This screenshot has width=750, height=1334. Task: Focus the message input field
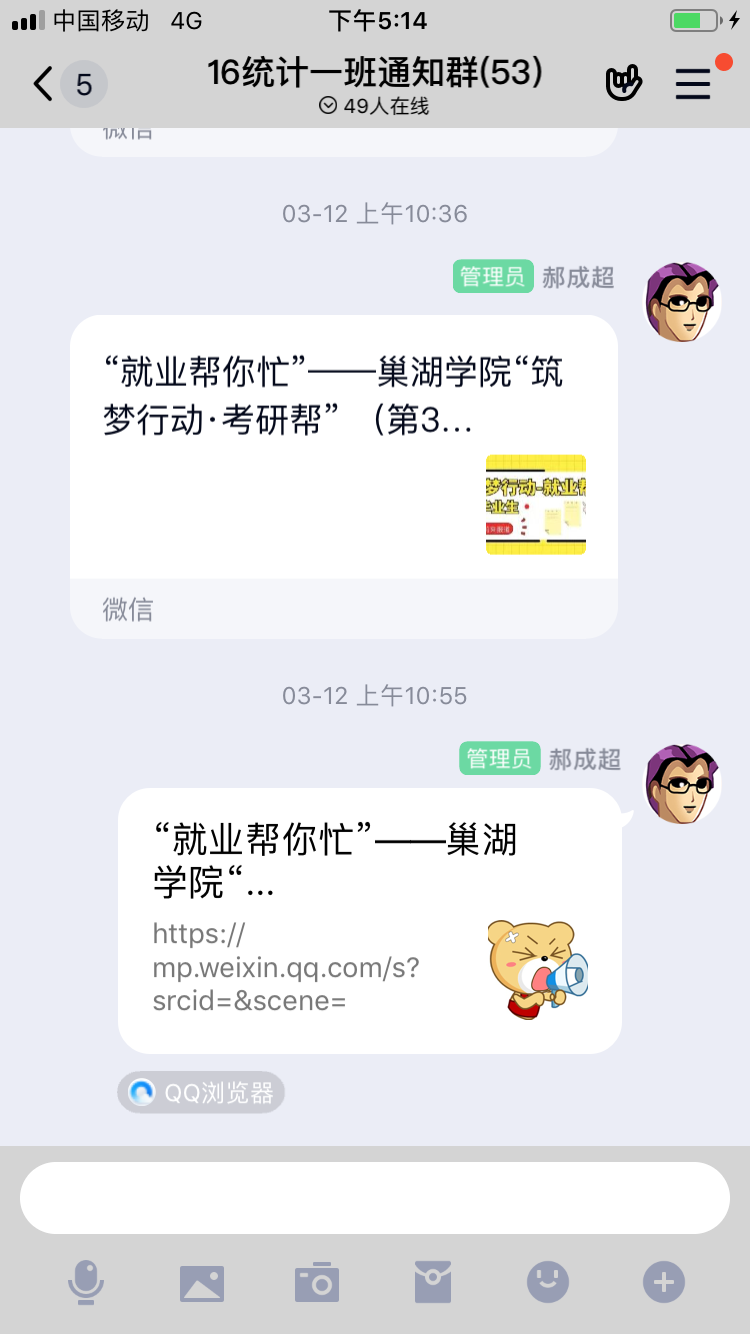click(x=374, y=1198)
